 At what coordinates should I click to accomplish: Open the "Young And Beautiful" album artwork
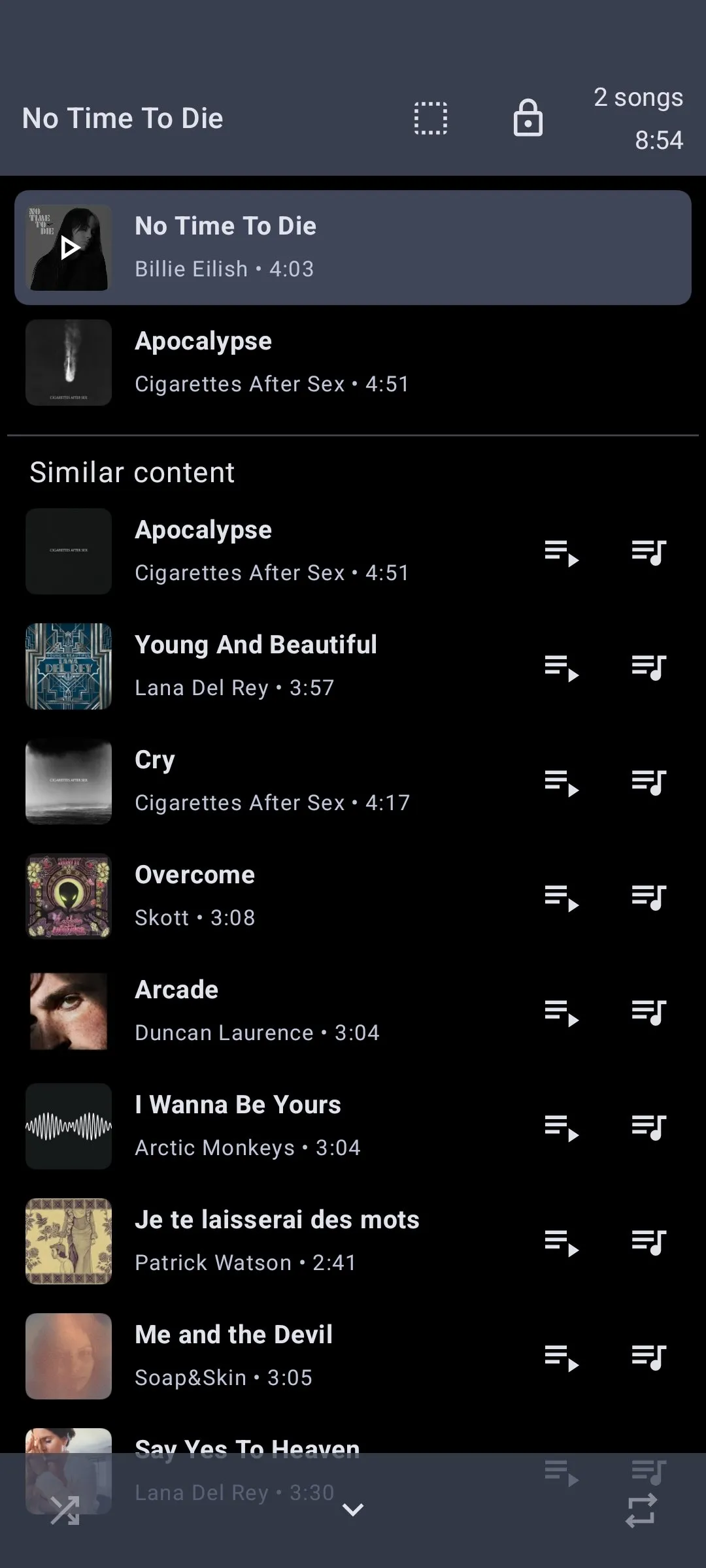point(69,666)
